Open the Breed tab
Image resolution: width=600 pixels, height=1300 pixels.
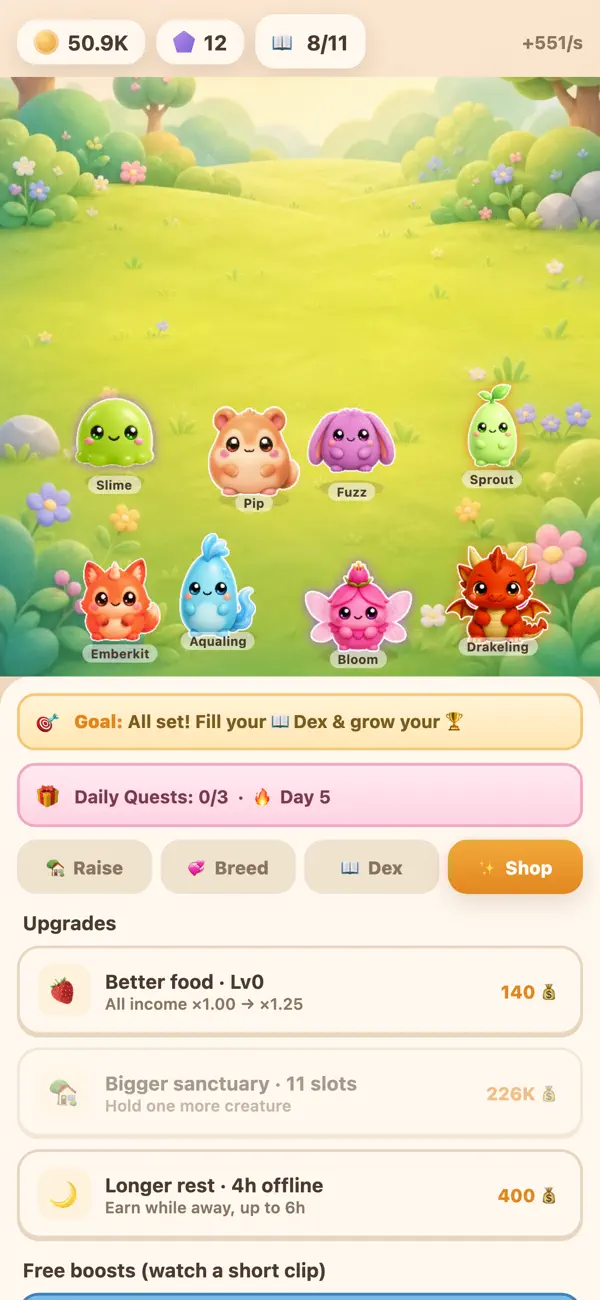[228, 867]
